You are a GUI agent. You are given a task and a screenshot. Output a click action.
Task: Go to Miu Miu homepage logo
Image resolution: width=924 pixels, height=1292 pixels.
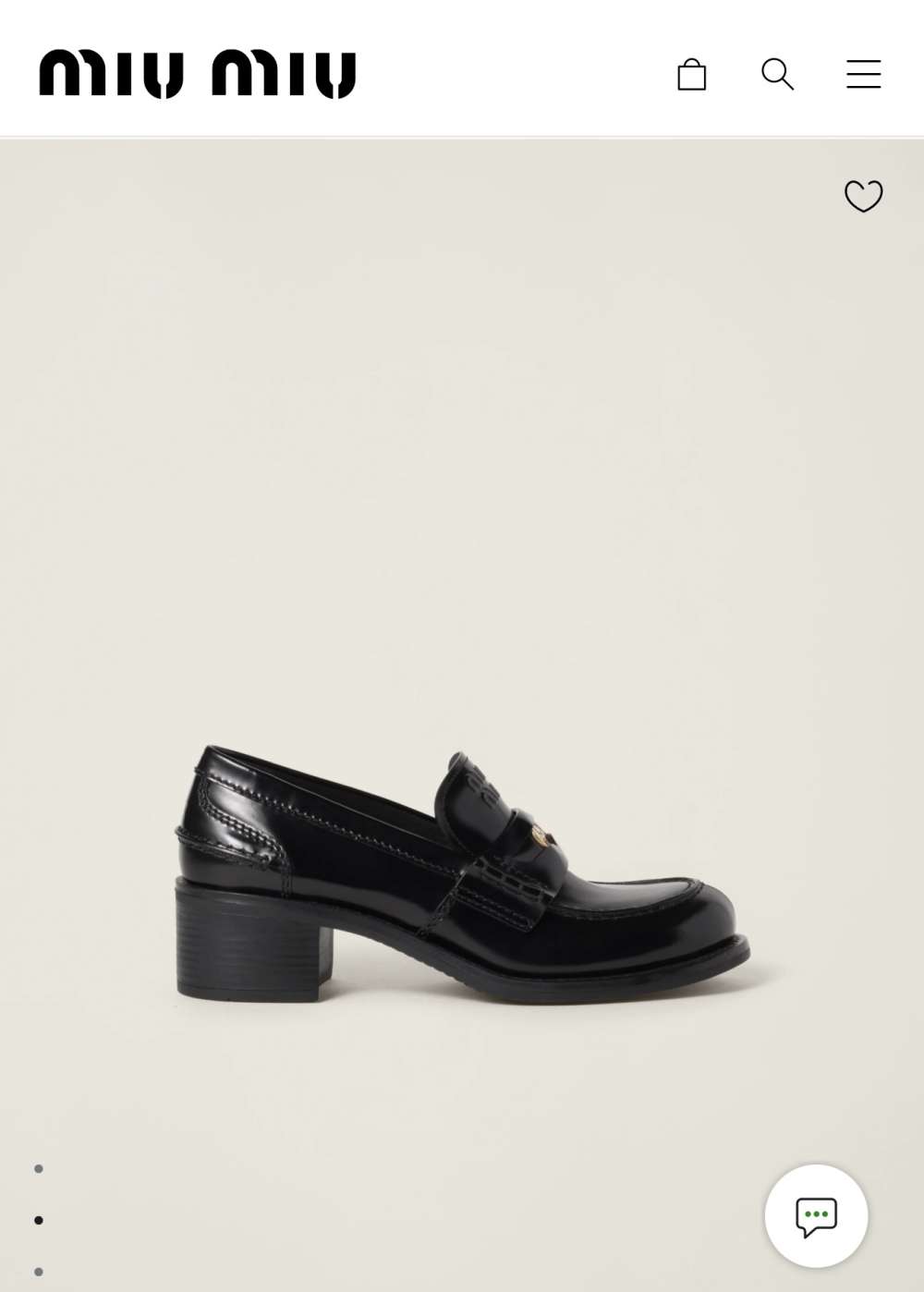coord(197,74)
